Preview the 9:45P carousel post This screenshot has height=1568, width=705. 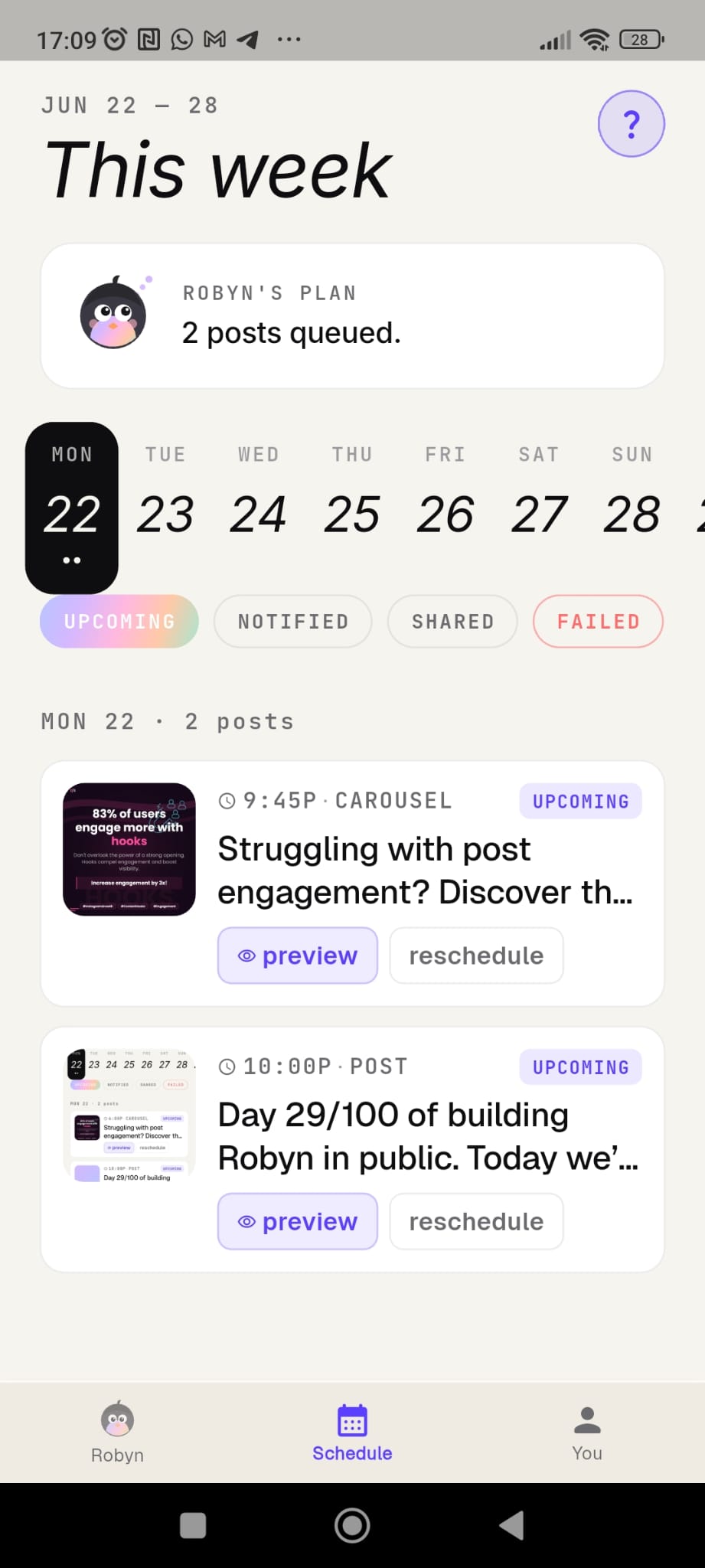298,955
